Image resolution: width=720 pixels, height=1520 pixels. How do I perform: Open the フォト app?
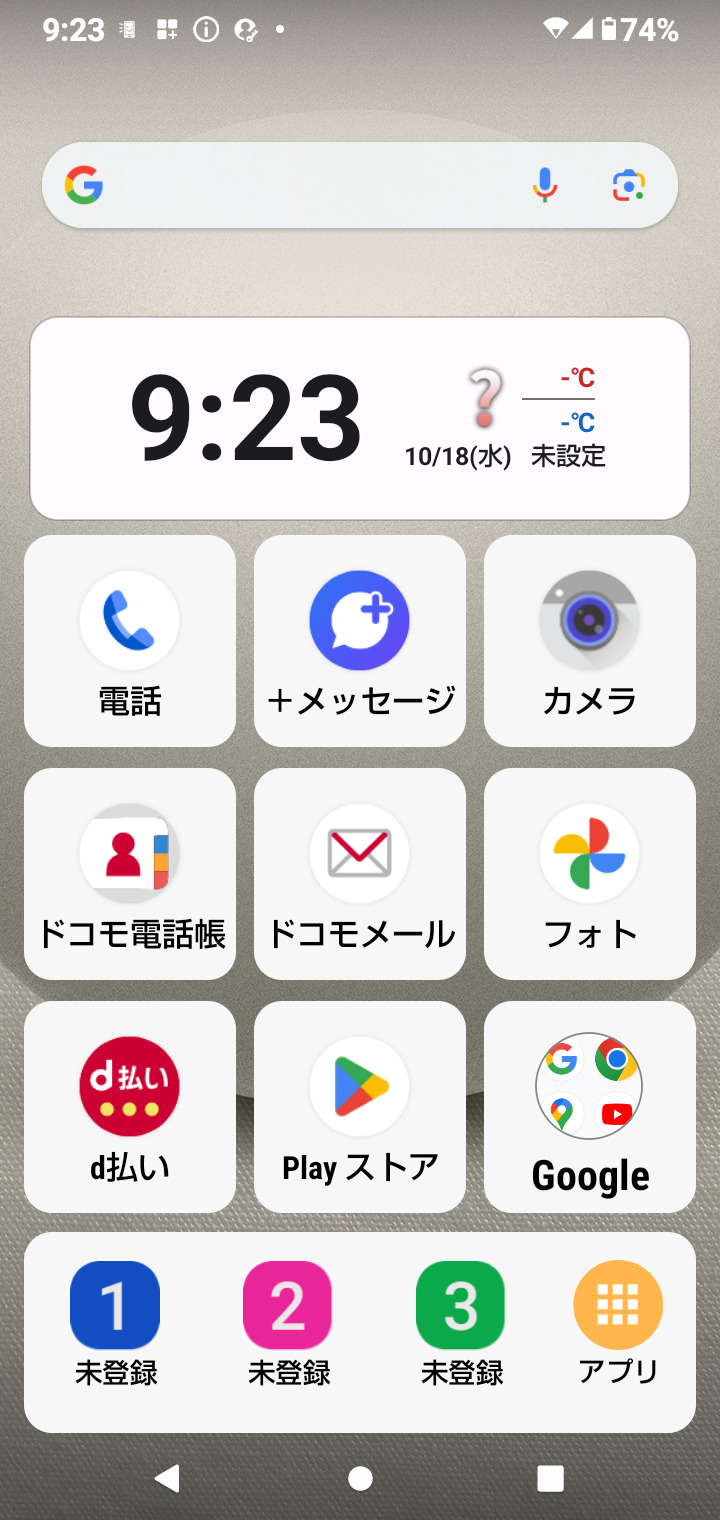[x=590, y=874]
